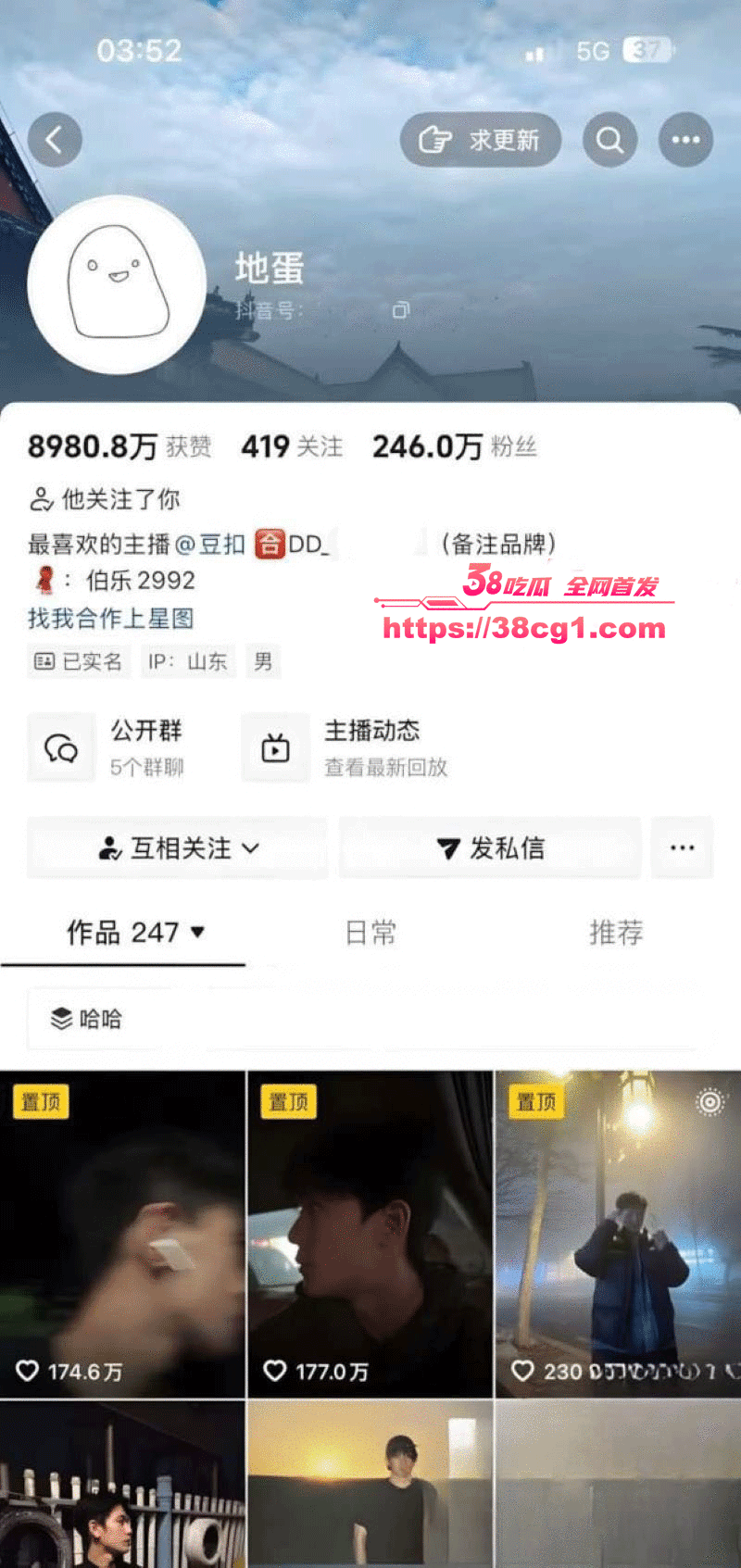Open the top-right overflow menu
The image size is (741, 1568).
click(685, 140)
